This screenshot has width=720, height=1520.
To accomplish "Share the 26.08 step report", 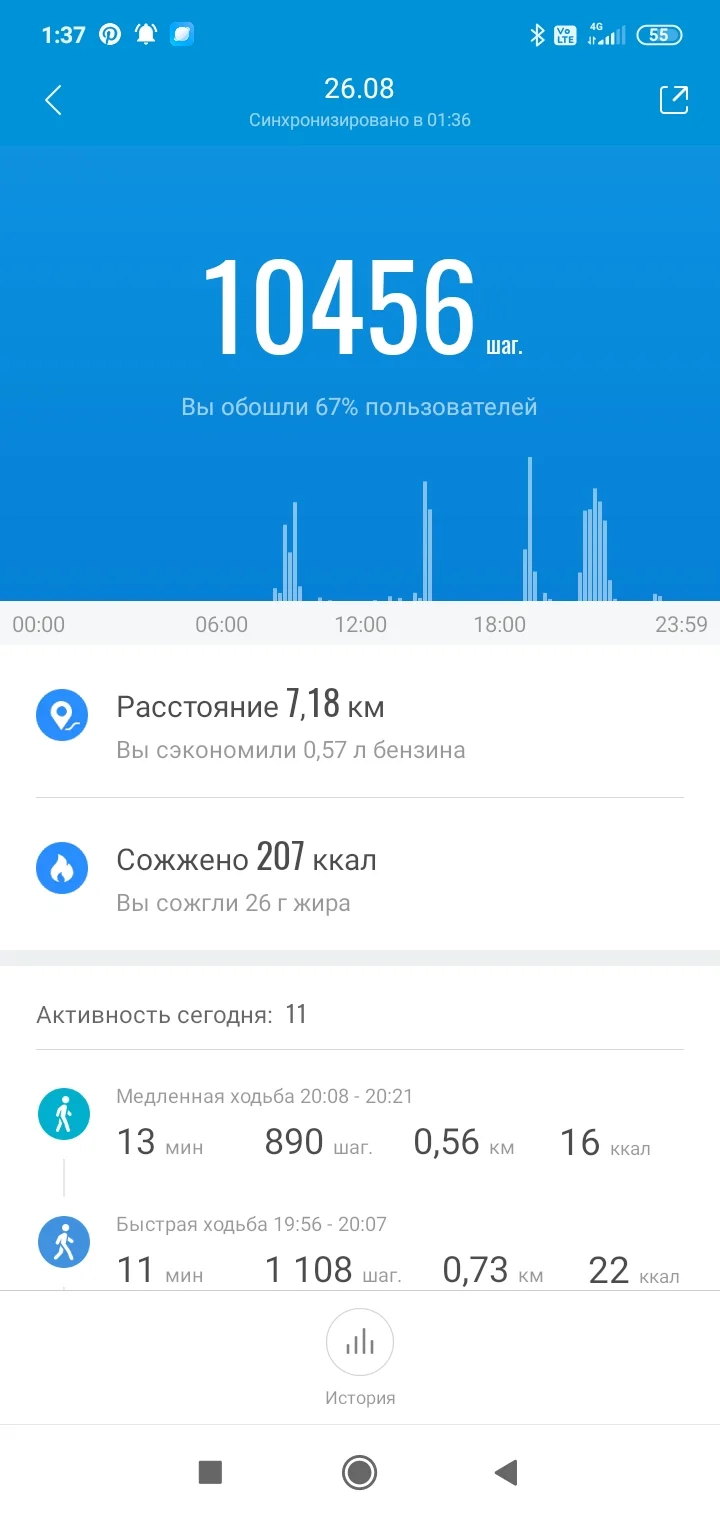I will pyautogui.click(x=673, y=100).
